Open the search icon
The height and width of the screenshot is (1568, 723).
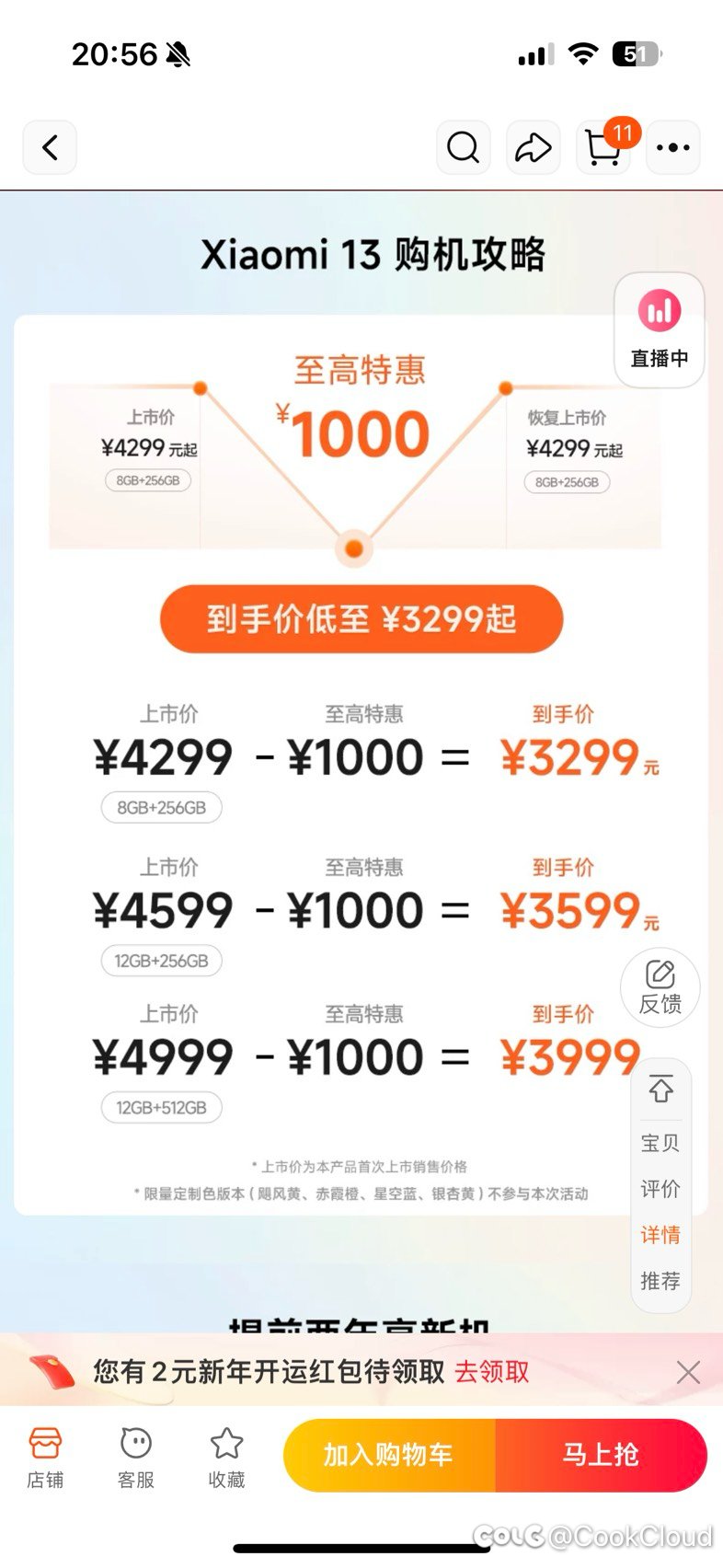(463, 147)
